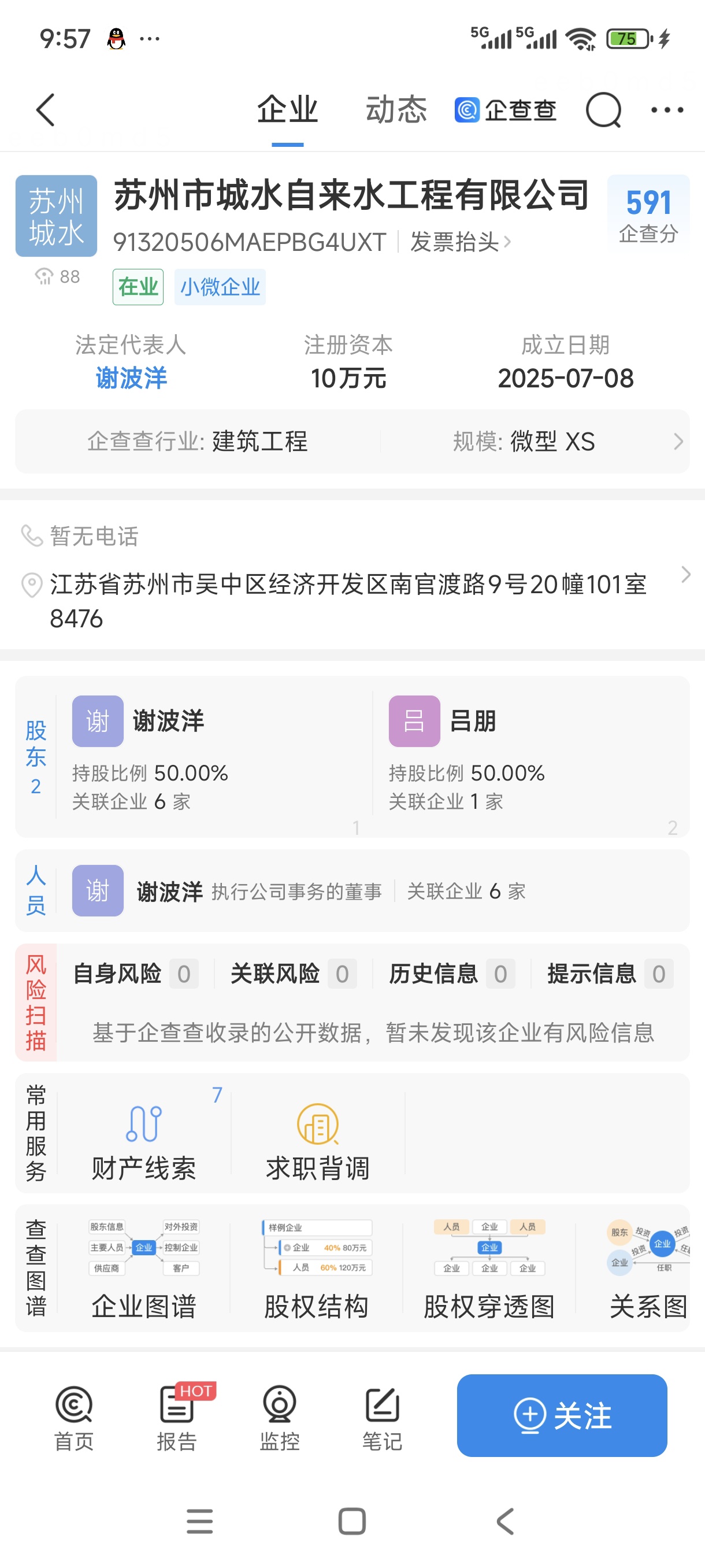Open the three-dot overflow menu
705x1568 pixels.
667,110
